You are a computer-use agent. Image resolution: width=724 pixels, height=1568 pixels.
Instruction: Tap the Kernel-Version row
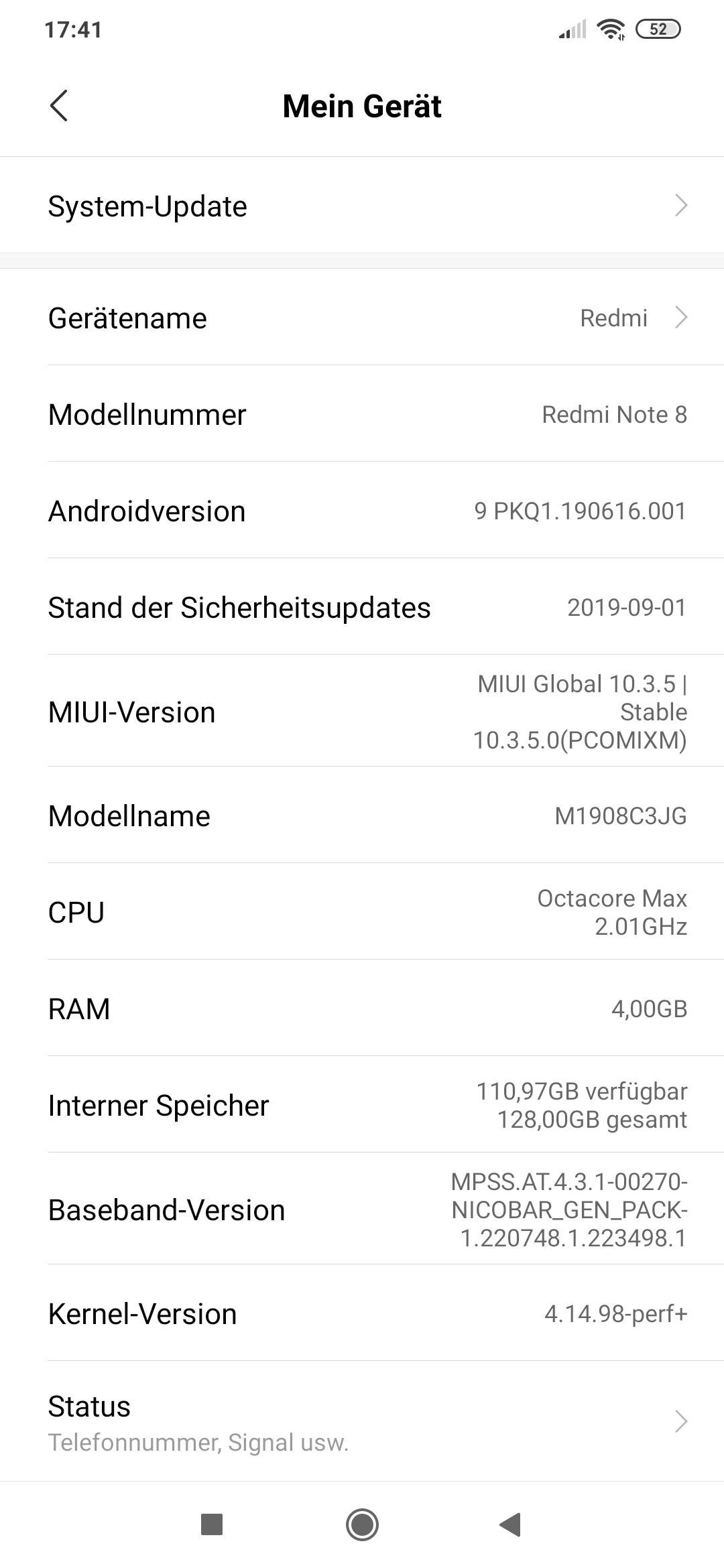pyautogui.click(x=362, y=1313)
